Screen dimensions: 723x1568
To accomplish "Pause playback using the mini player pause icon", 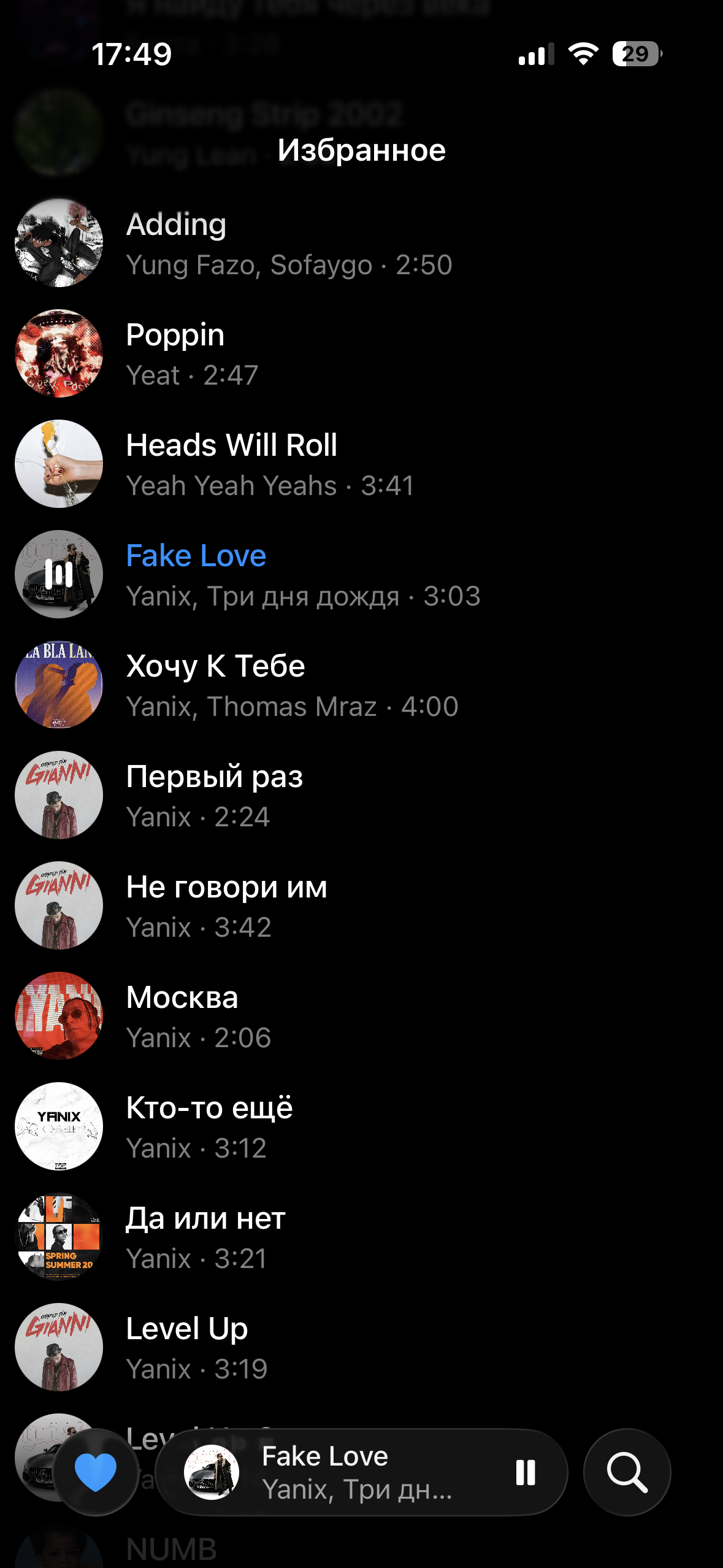I will pos(526,1473).
